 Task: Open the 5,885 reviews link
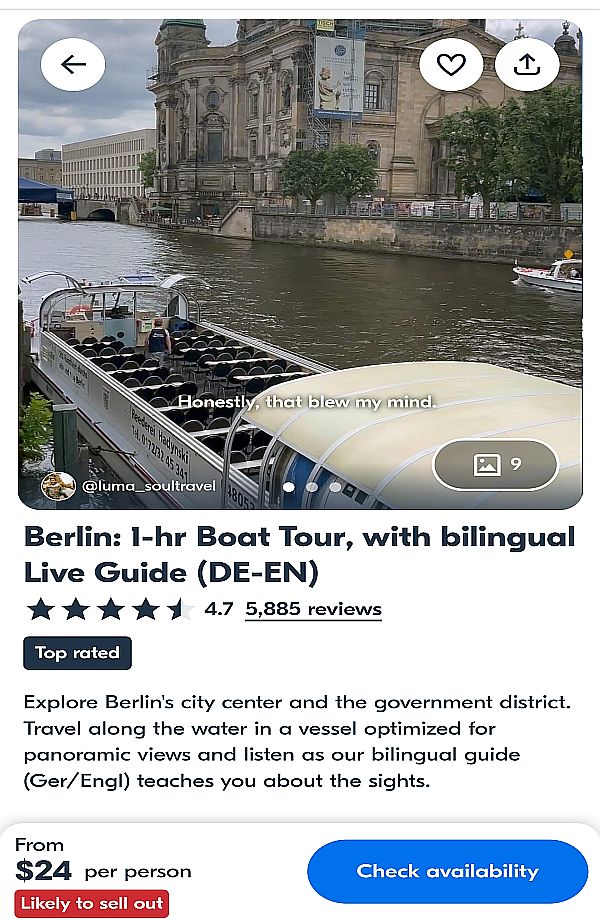pos(313,609)
